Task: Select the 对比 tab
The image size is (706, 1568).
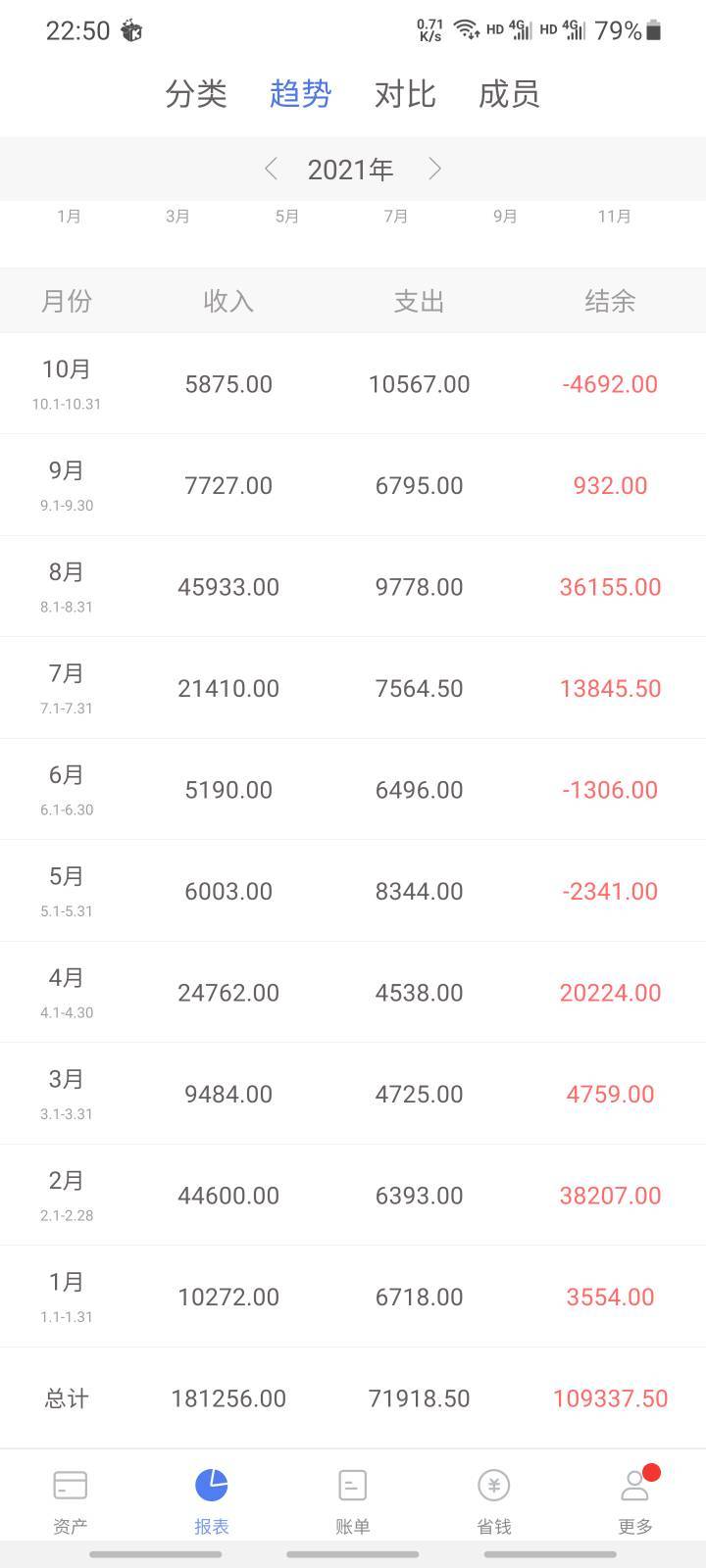Action: (x=405, y=94)
